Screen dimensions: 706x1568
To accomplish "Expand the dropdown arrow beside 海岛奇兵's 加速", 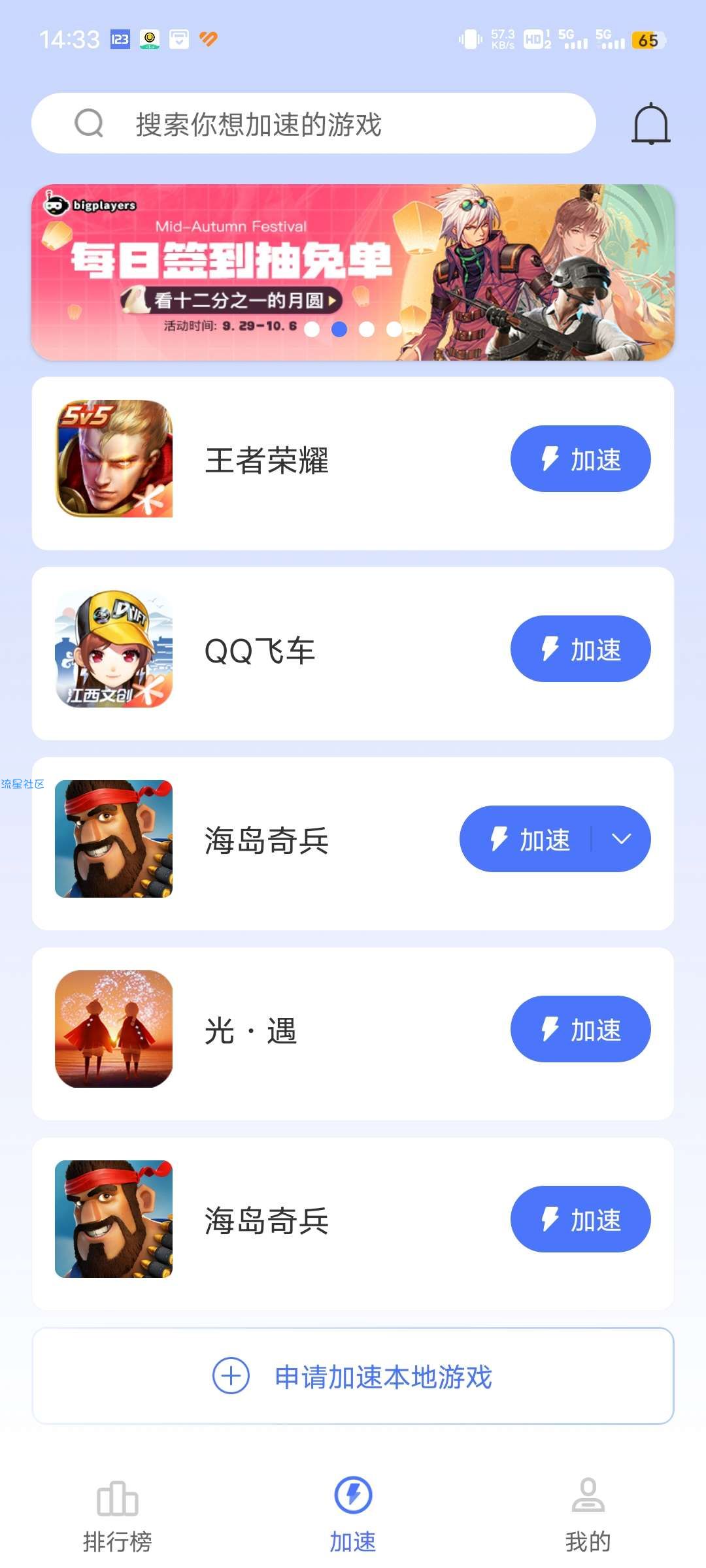I will point(622,839).
